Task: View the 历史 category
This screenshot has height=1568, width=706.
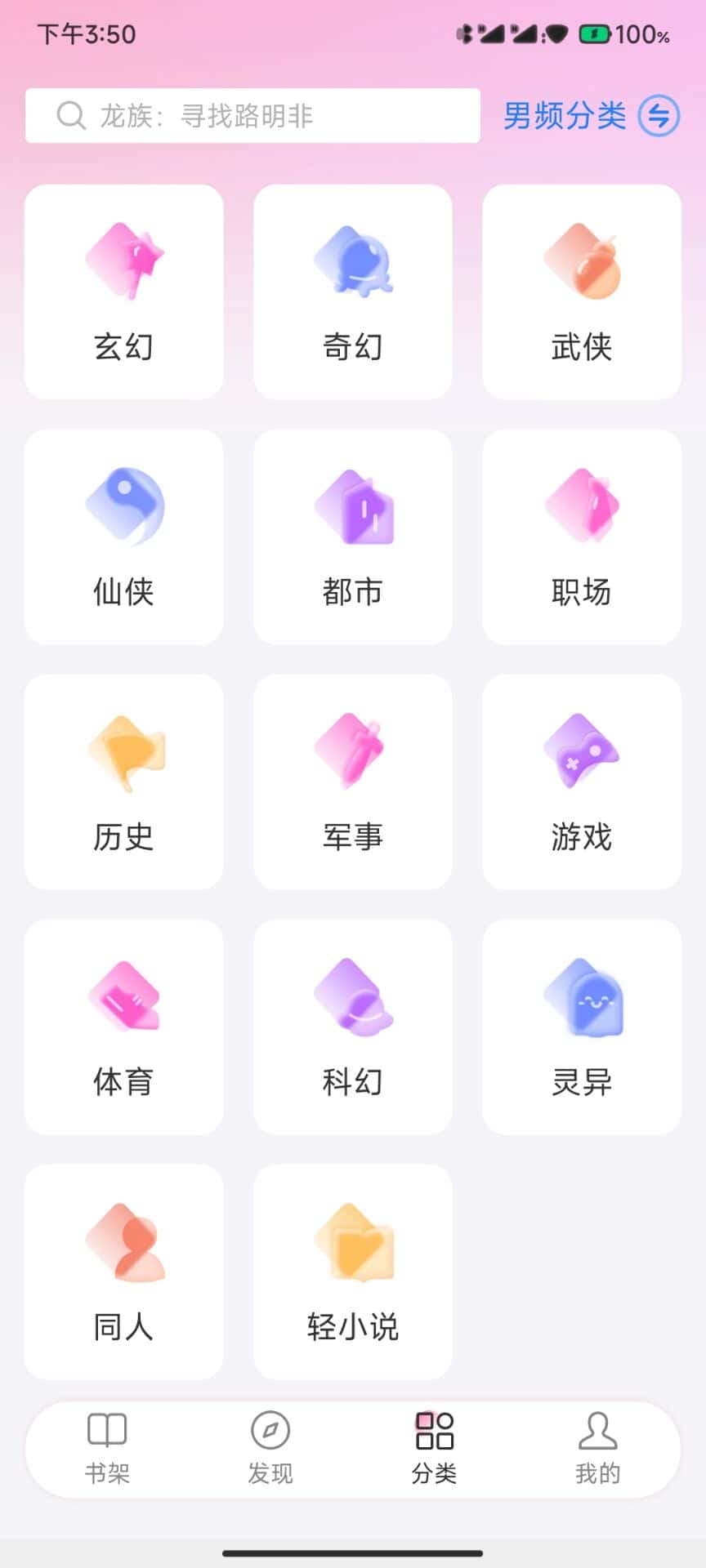Action: (123, 782)
